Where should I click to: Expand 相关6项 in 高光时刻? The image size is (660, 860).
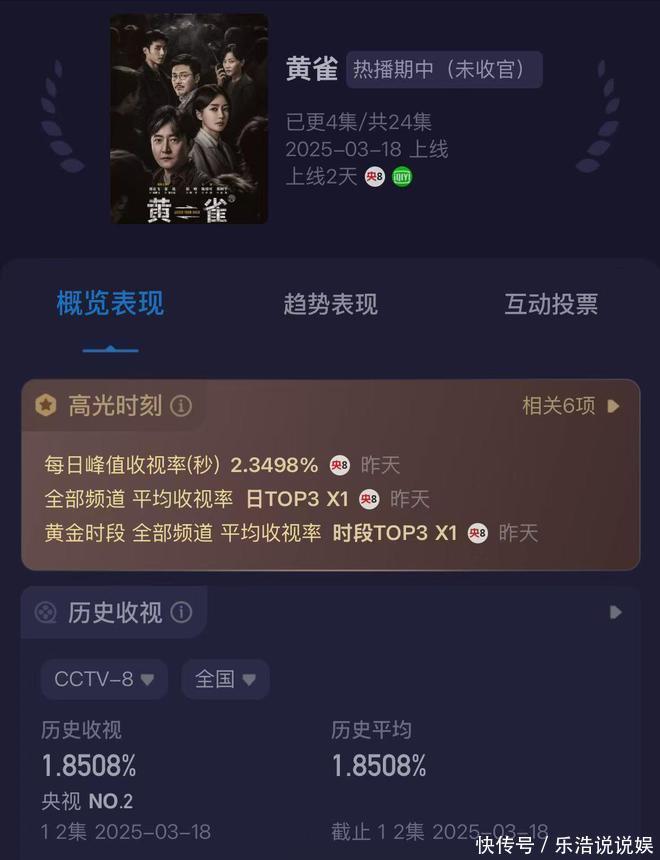coord(572,406)
